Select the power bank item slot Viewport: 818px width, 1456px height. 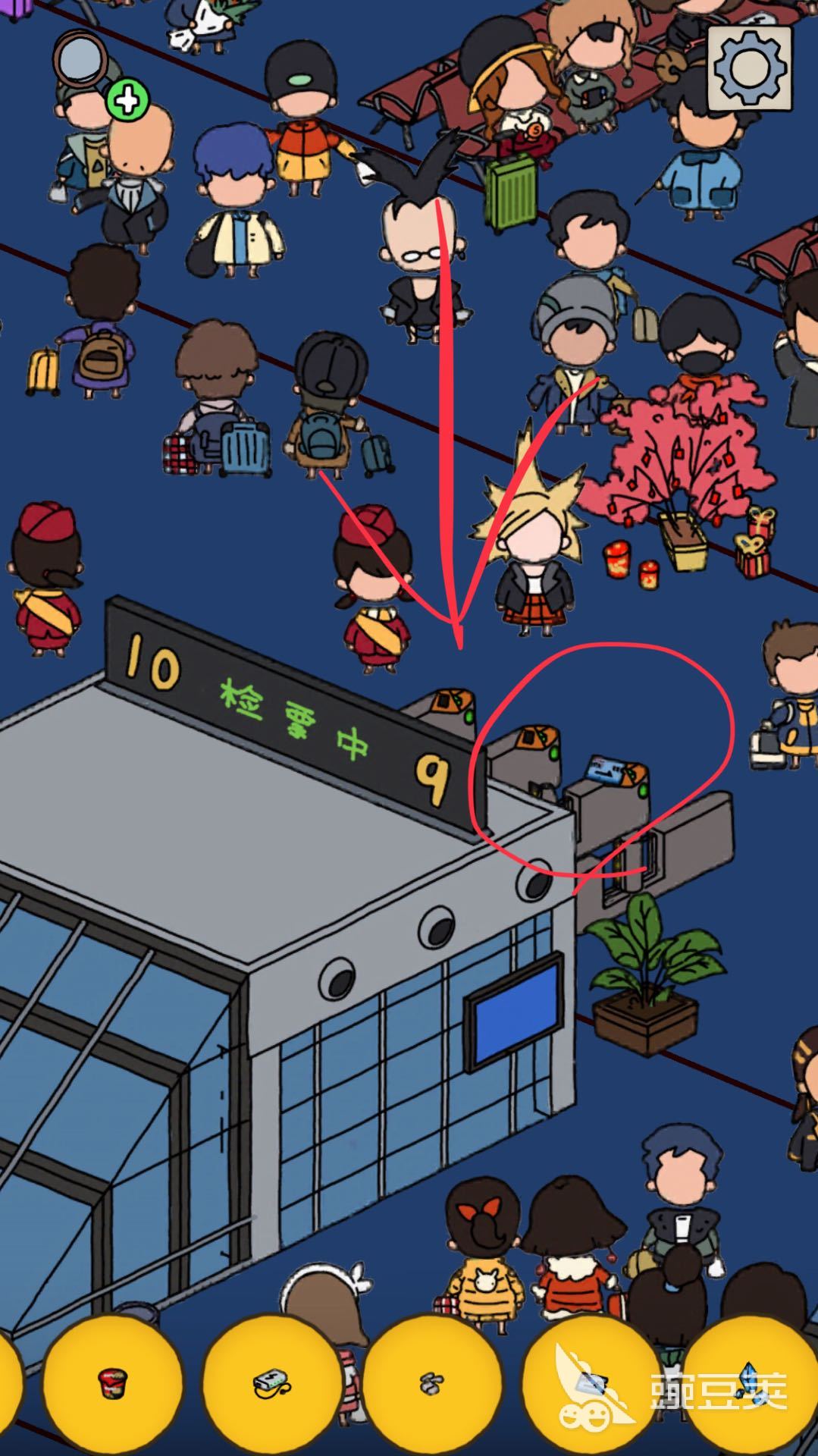point(271,1382)
